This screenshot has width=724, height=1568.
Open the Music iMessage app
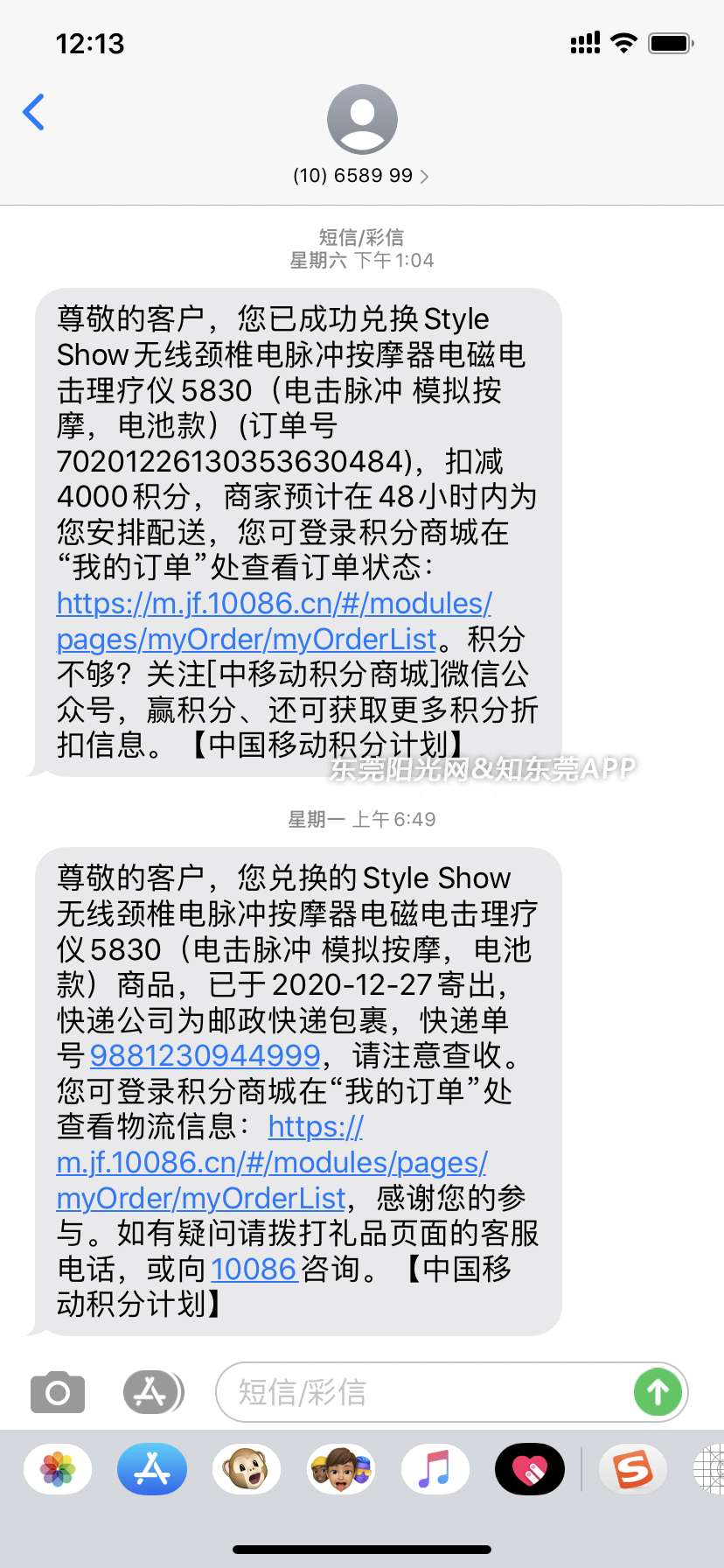coord(435,1469)
